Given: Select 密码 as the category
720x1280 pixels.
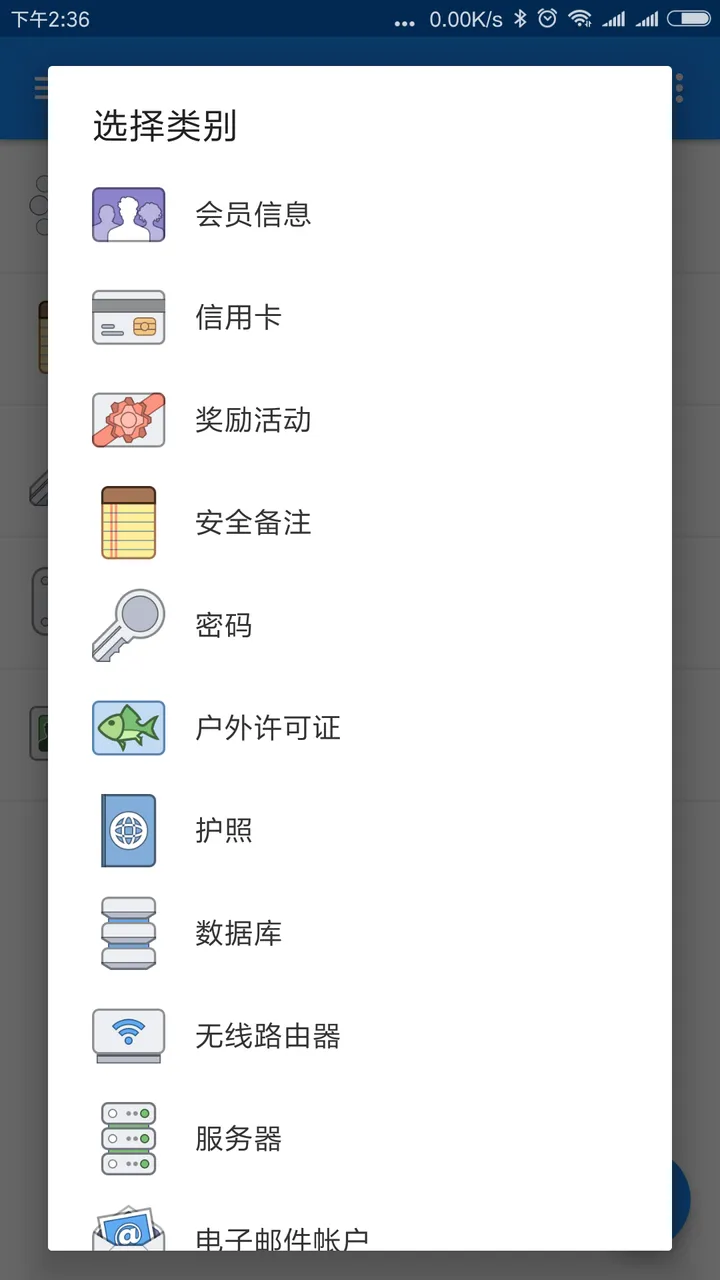Looking at the screenshot, I should 360,626.
